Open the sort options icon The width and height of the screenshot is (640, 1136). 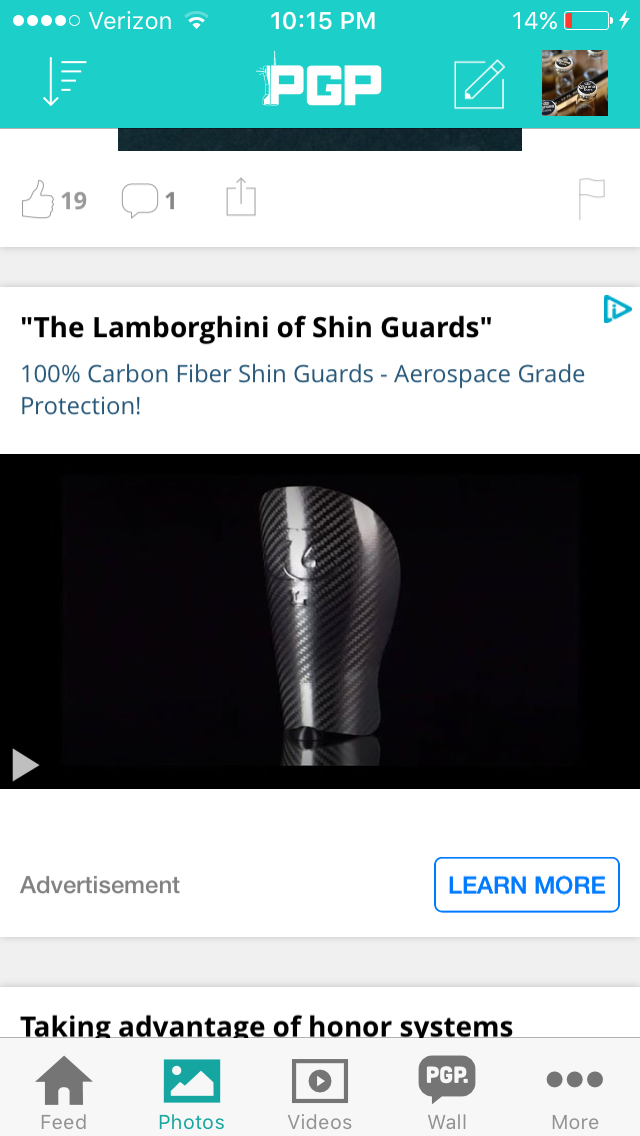pos(65,83)
